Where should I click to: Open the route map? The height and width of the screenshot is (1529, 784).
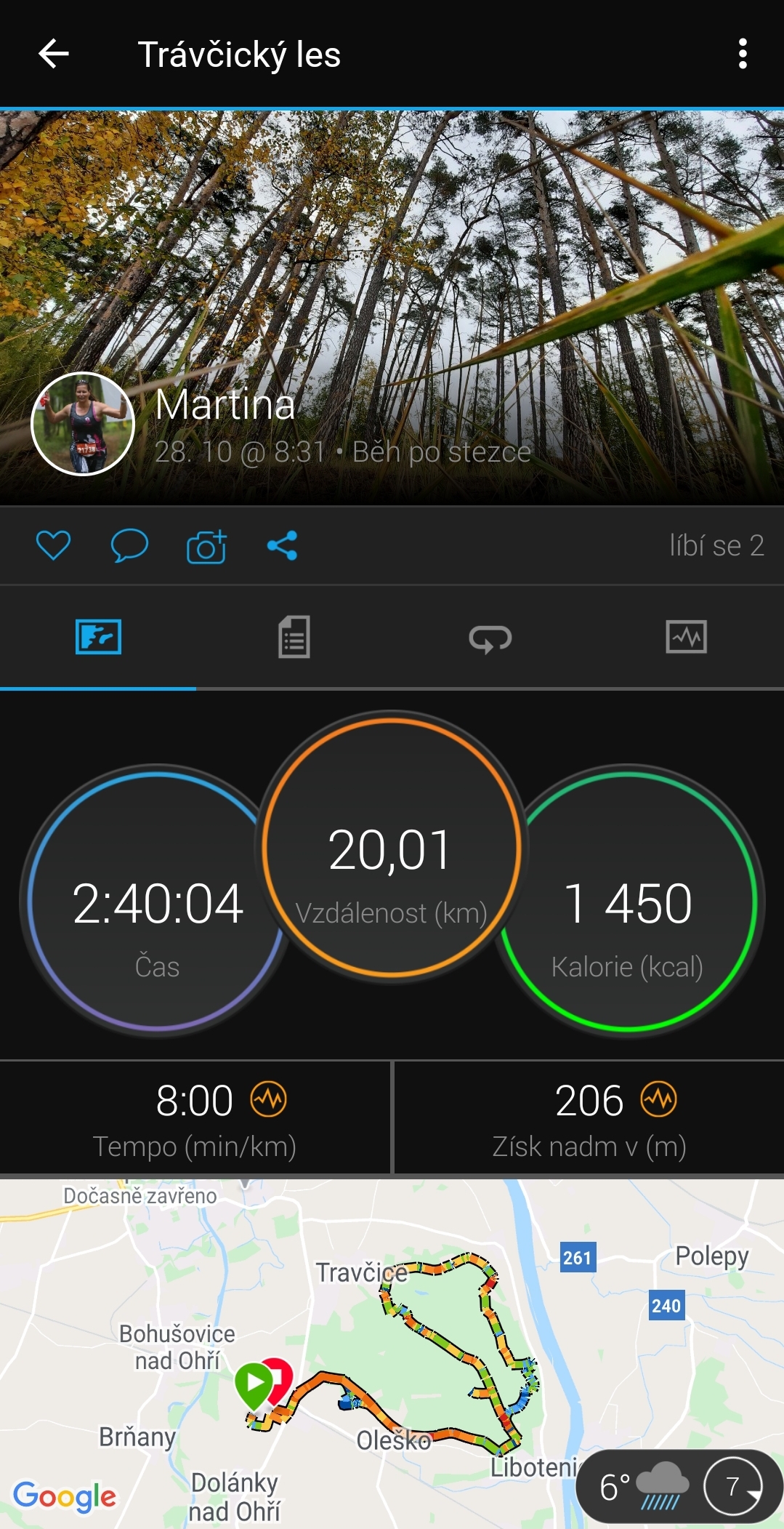pos(392,1352)
